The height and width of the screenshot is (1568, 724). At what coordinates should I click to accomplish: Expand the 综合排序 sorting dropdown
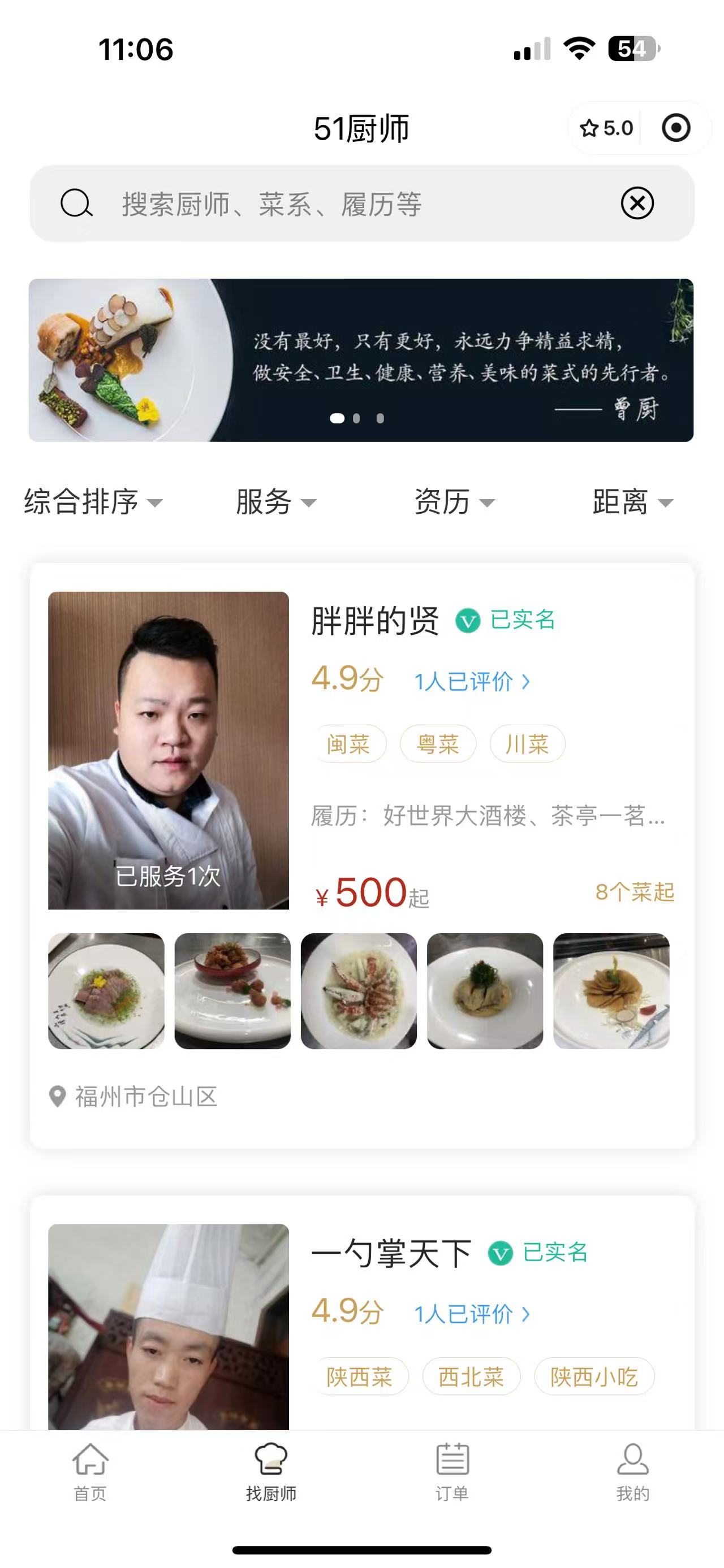[x=93, y=502]
